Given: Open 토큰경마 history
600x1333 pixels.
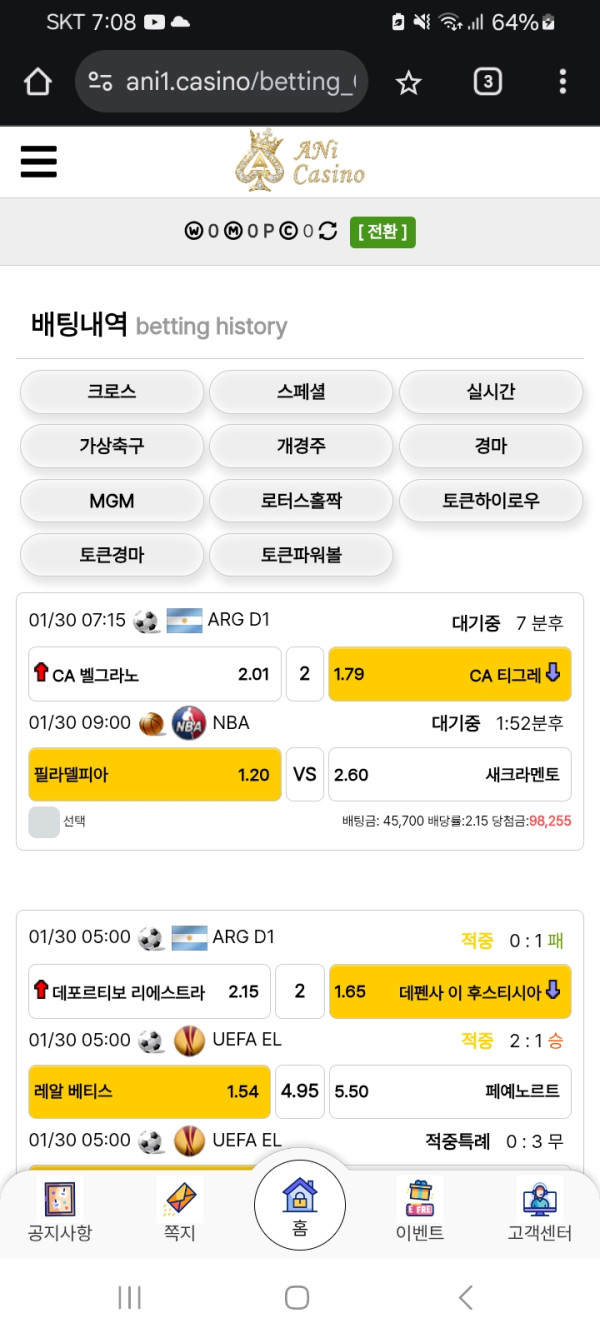Looking at the screenshot, I should coord(112,555).
